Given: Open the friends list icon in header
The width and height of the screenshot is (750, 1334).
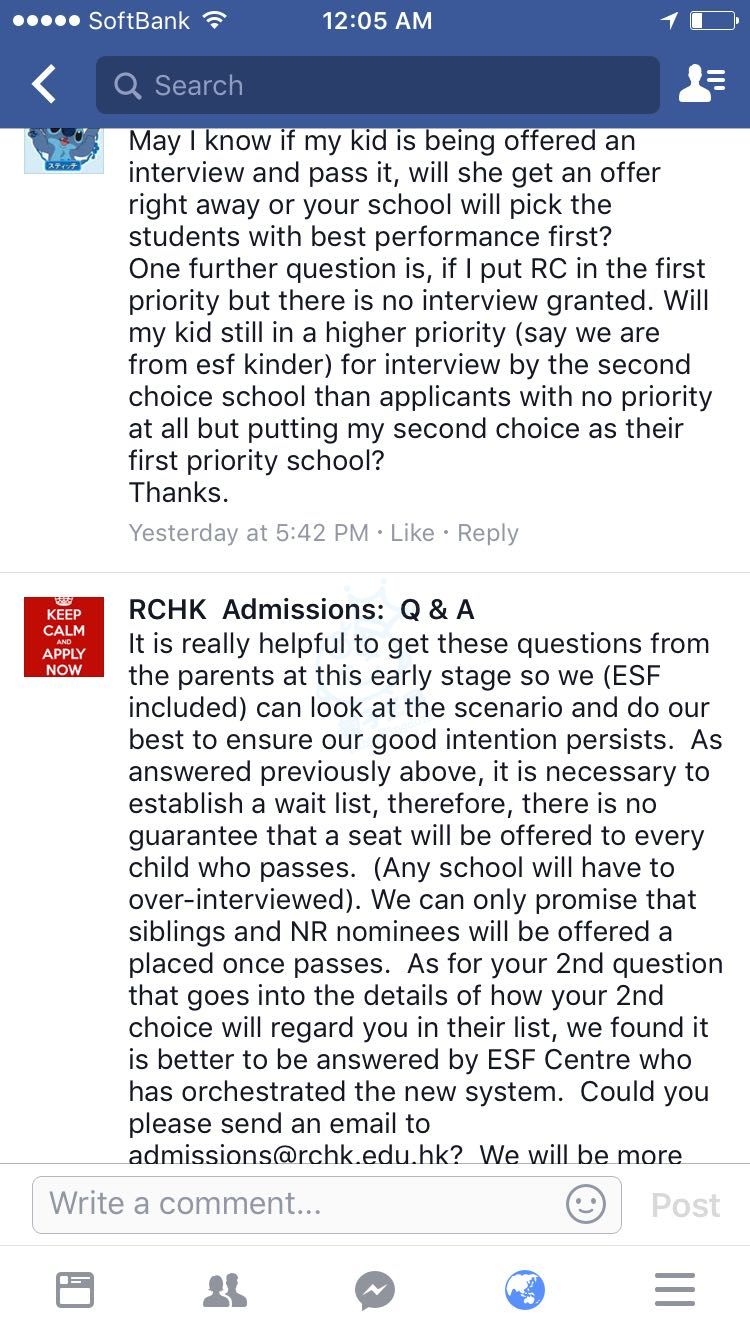Looking at the screenshot, I should coord(701,85).
